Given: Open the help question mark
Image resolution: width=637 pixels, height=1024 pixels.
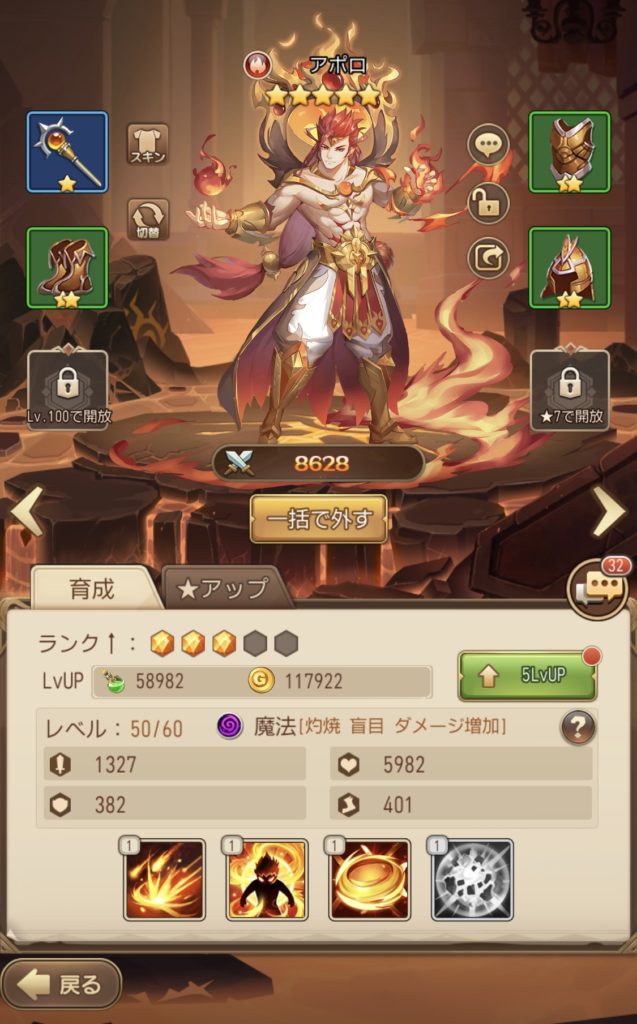Looking at the screenshot, I should (577, 727).
